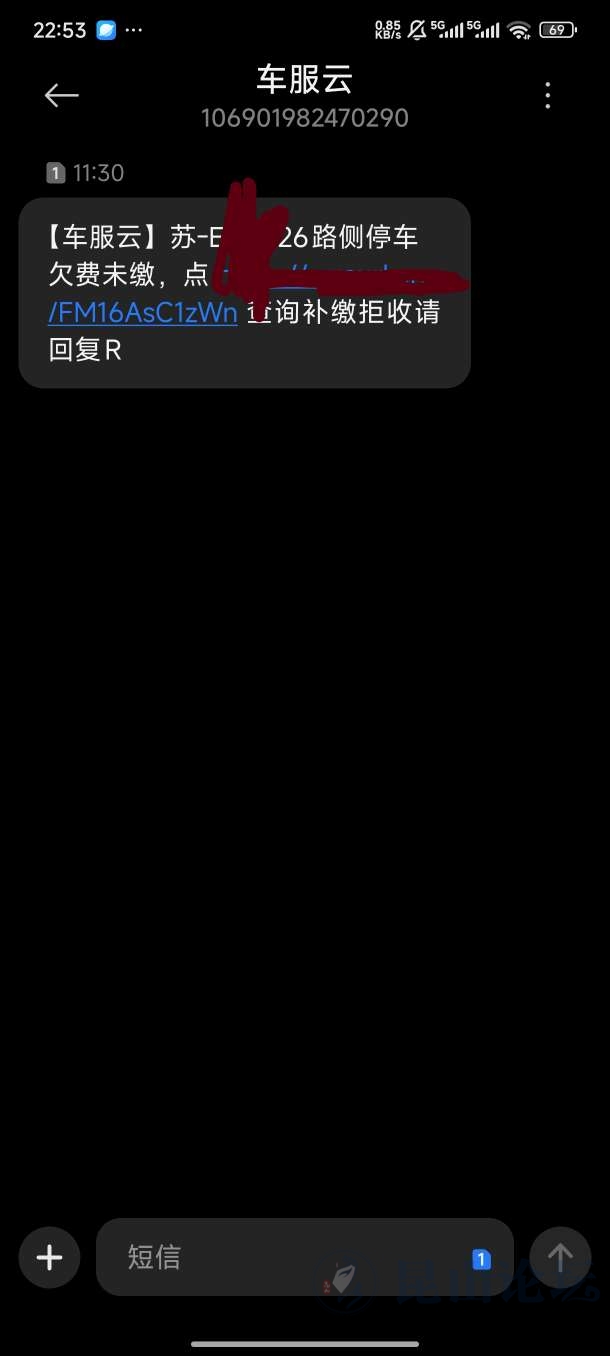Go back to the message list
Screen dimensions: 610x1356
[61, 95]
